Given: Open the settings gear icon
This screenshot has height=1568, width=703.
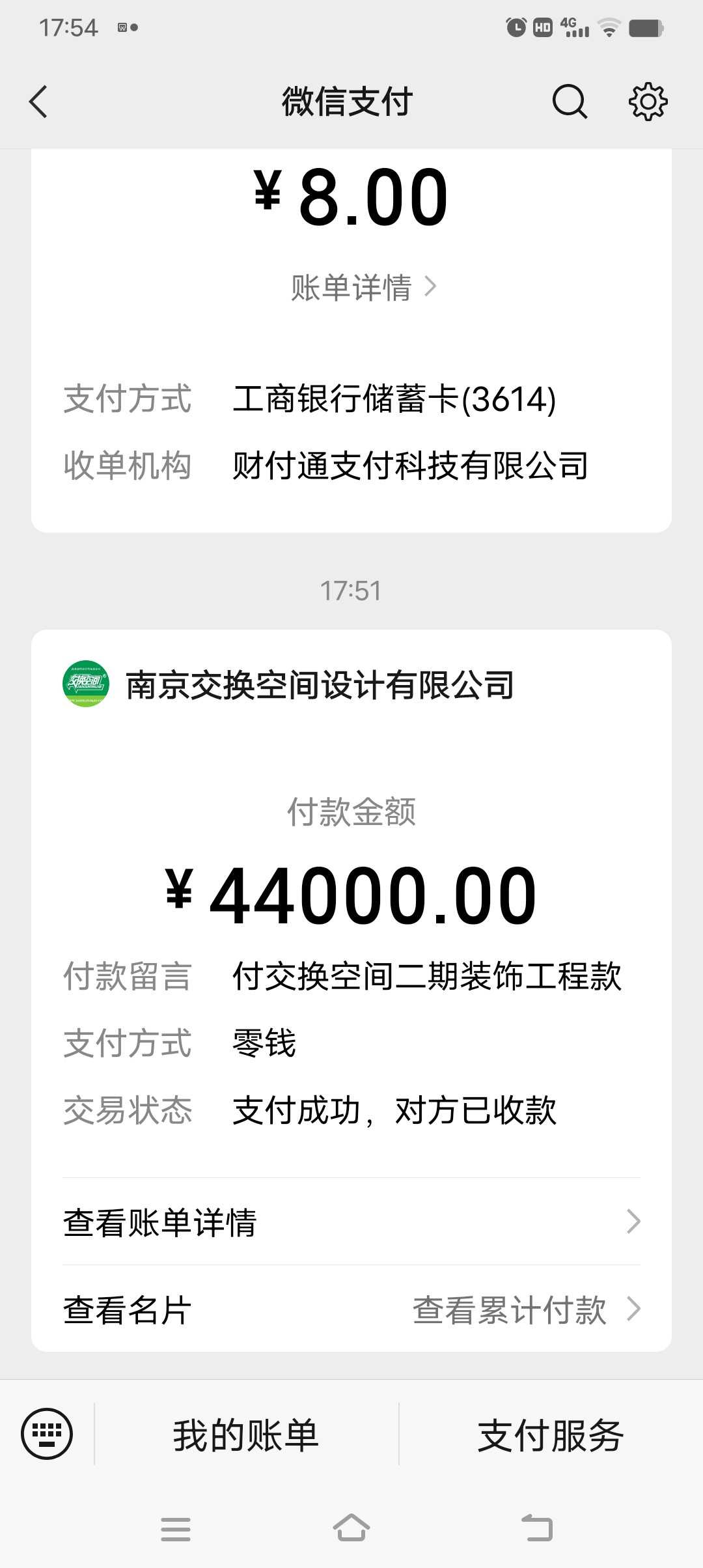Looking at the screenshot, I should [x=648, y=102].
